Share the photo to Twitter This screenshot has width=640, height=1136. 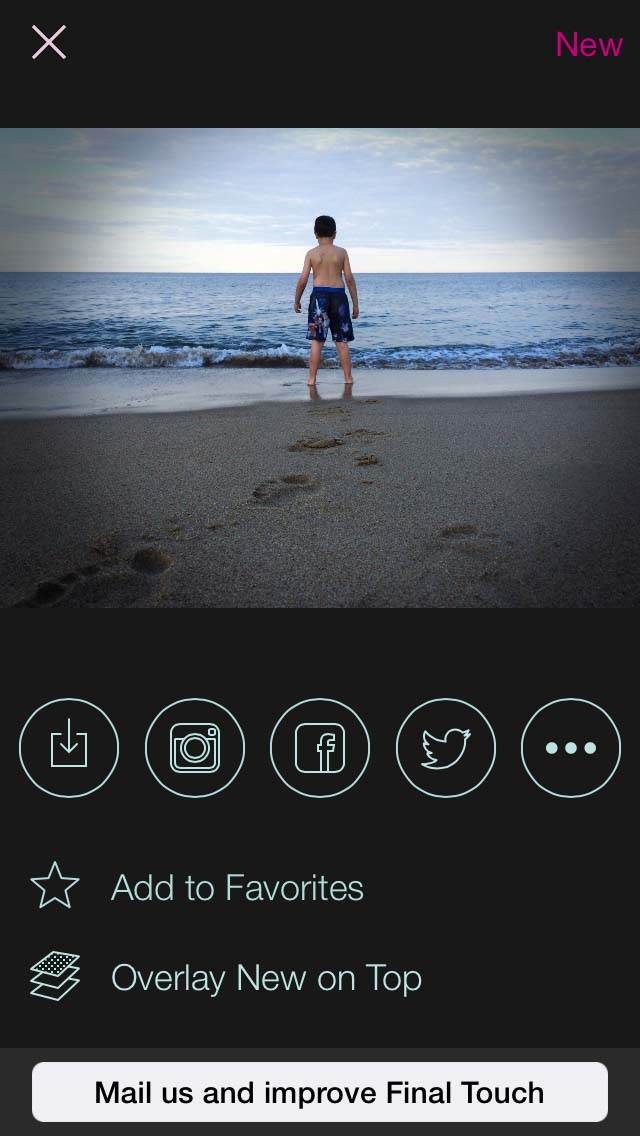coord(446,748)
